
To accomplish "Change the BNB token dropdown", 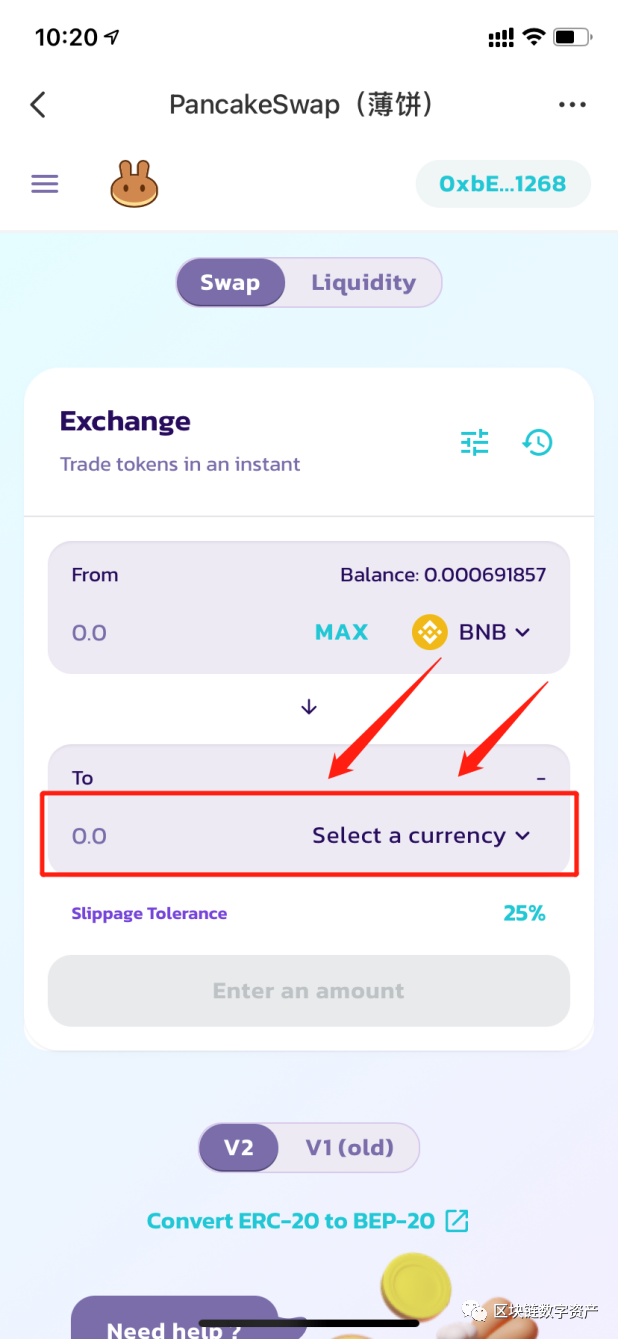I will point(471,632).
